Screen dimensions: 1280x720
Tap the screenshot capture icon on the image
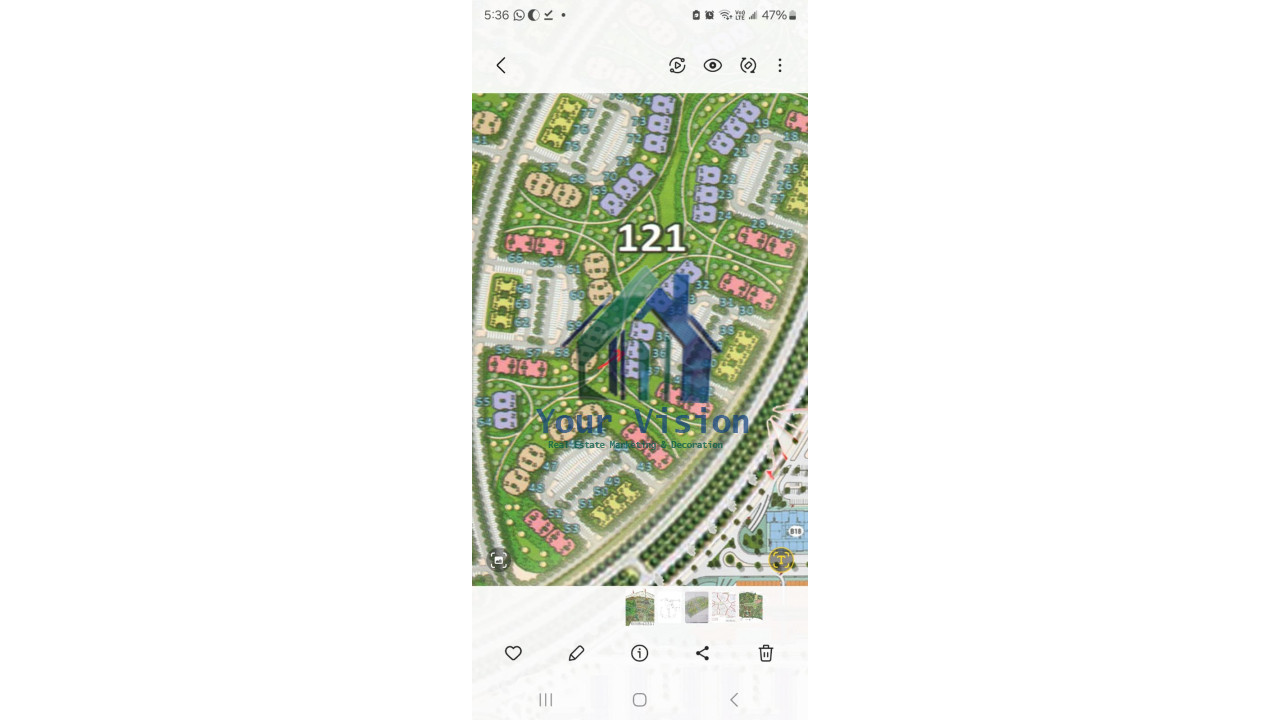(x=499, y=560)
